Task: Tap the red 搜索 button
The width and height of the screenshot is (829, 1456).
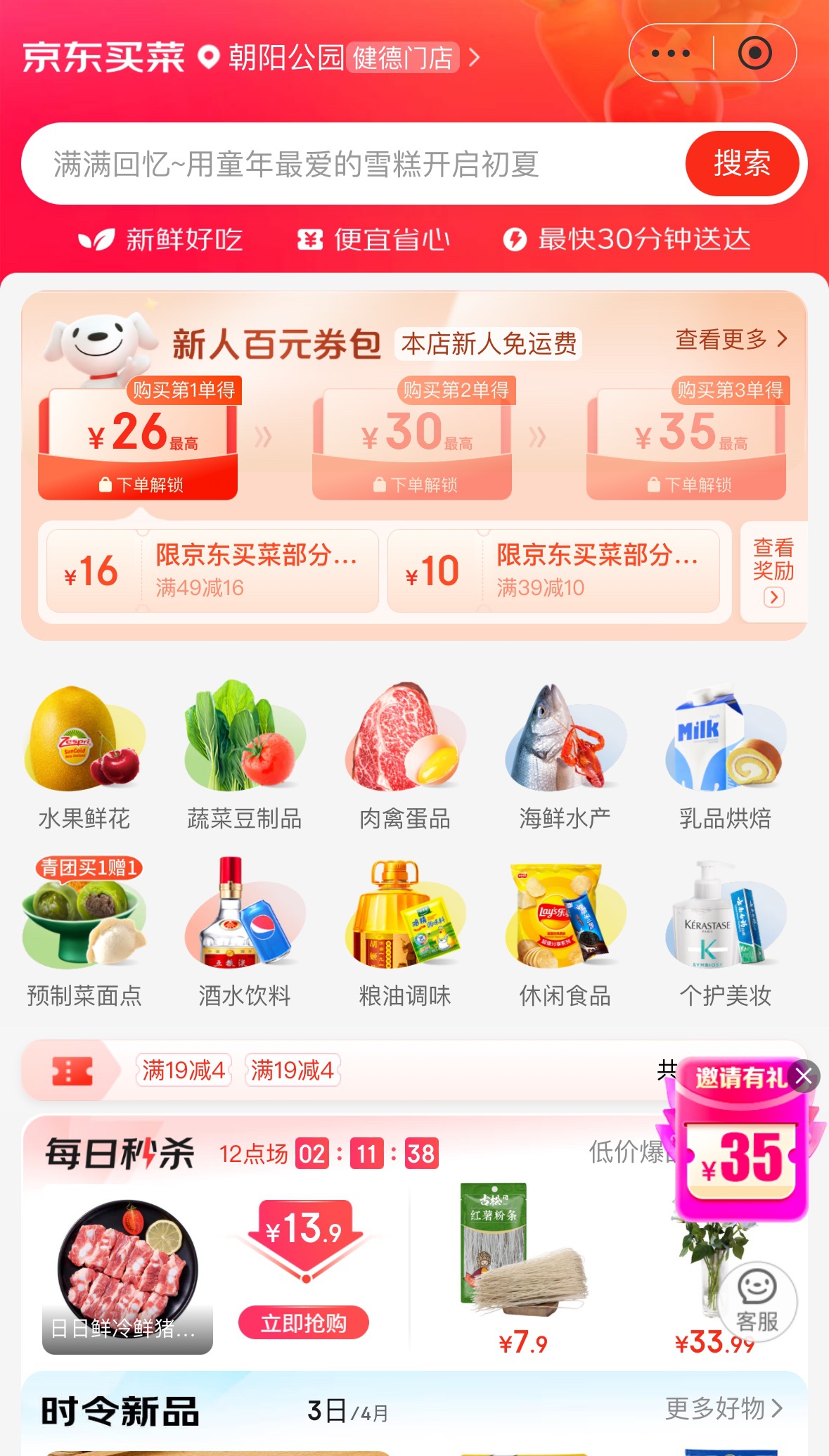Action: [742, 164]
